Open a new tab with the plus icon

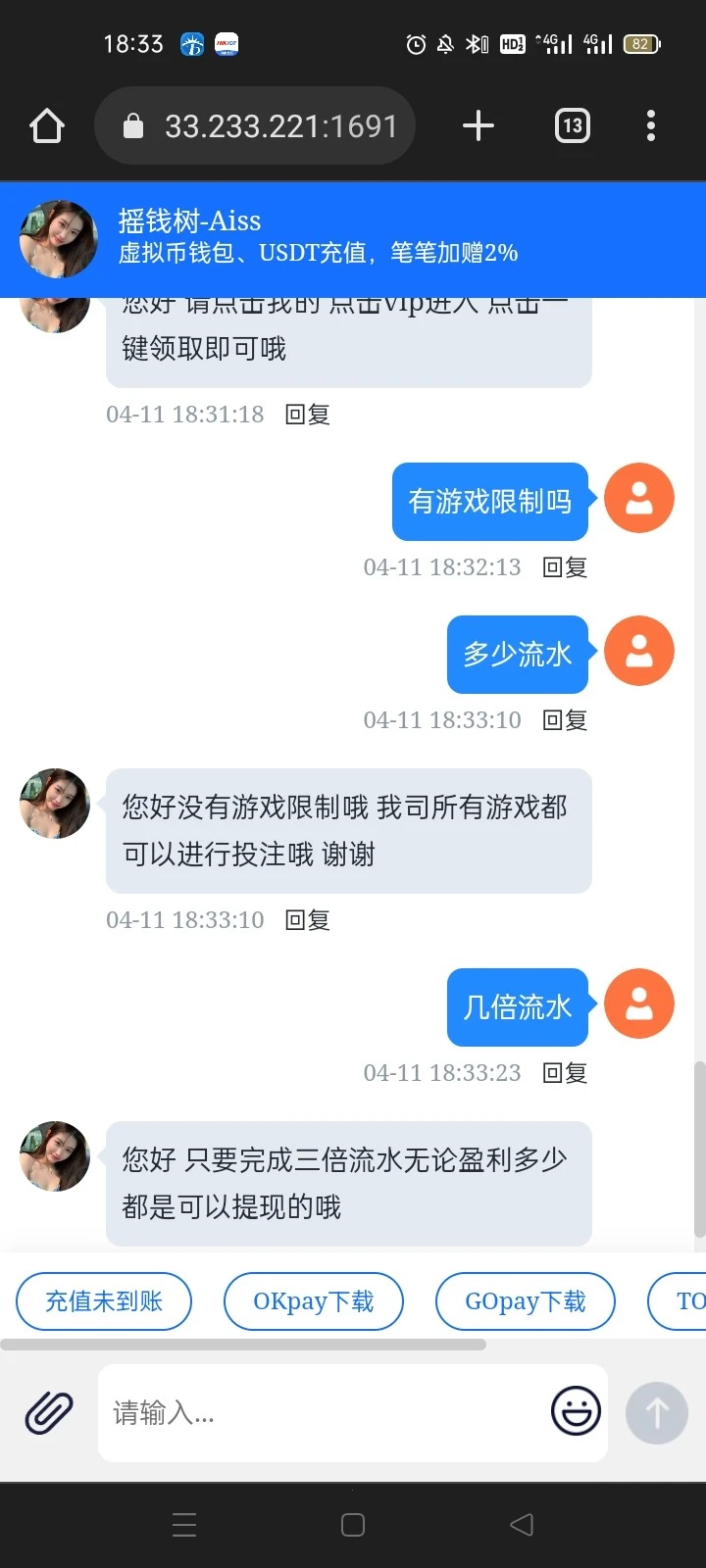478,124
